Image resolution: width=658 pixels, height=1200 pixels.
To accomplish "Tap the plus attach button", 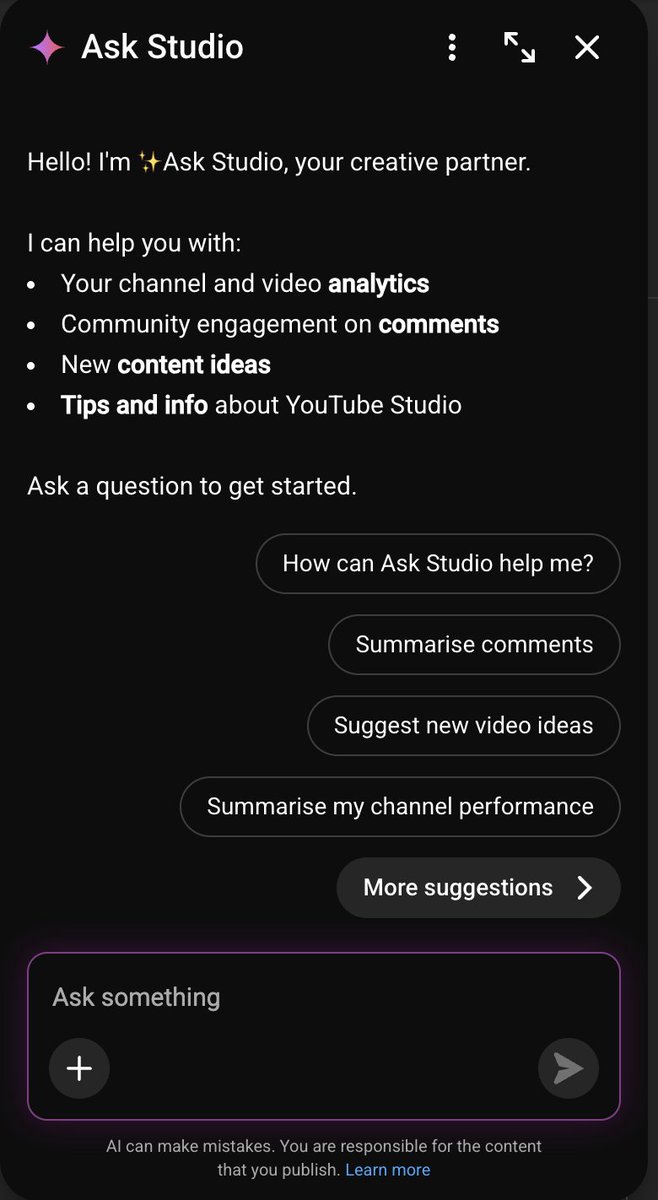I will (79, 1069).
